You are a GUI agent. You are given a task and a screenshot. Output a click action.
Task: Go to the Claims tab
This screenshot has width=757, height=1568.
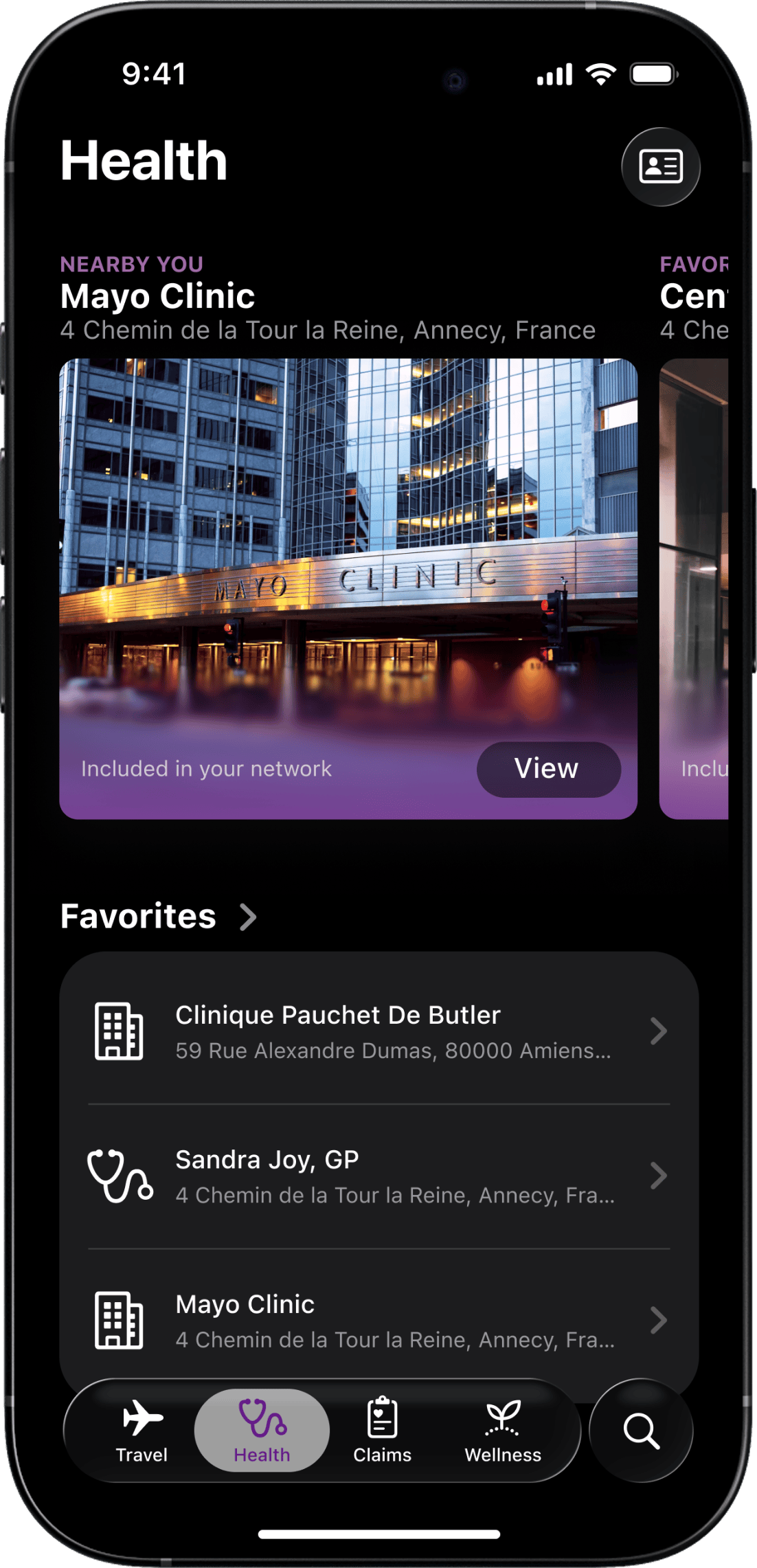[382, 1431]
